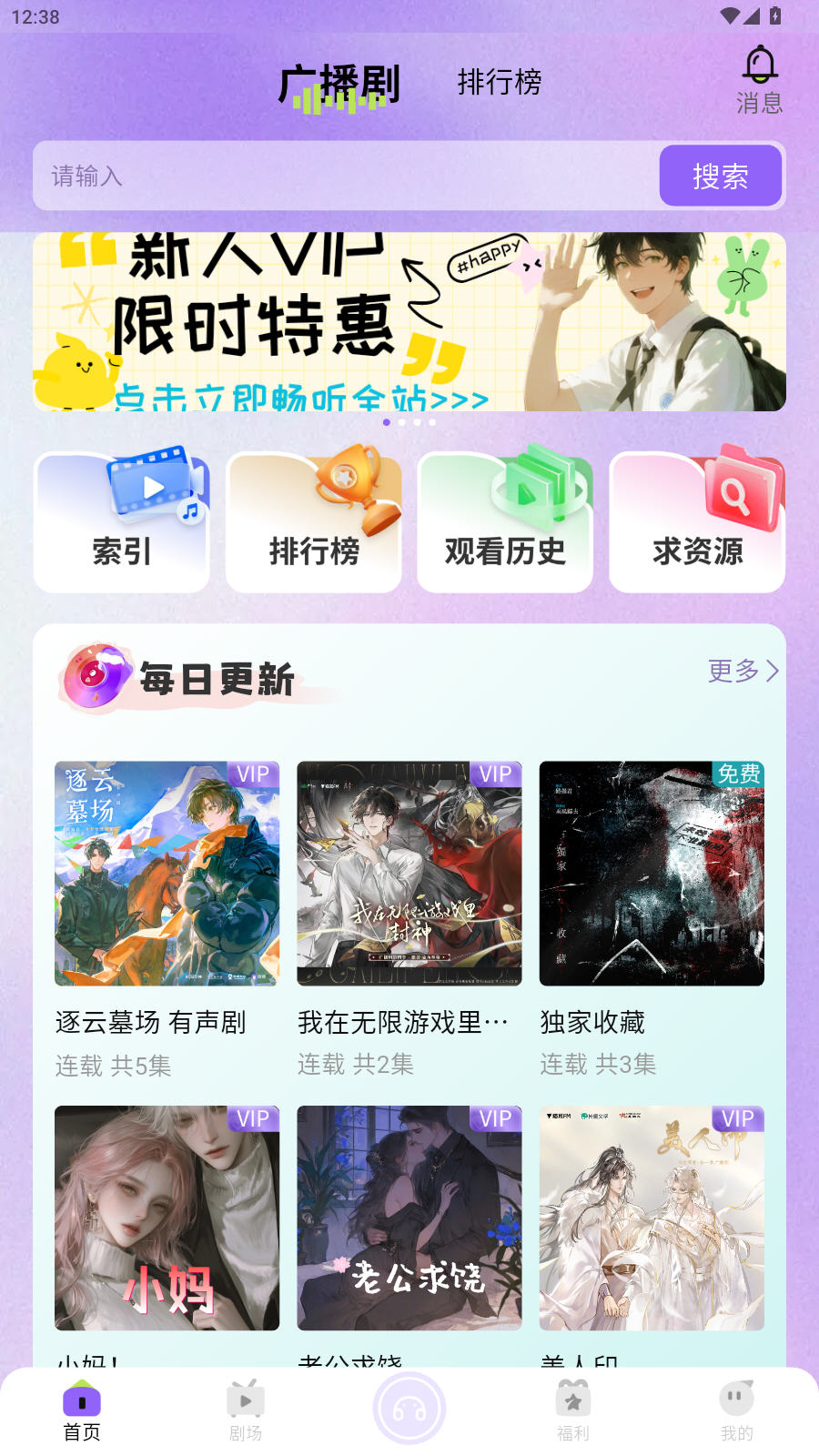Image resolution: width=819 pixels, height=1456 pixels.
Task: Open the 索引 index shortcut
Action: (x=121, y=521)
